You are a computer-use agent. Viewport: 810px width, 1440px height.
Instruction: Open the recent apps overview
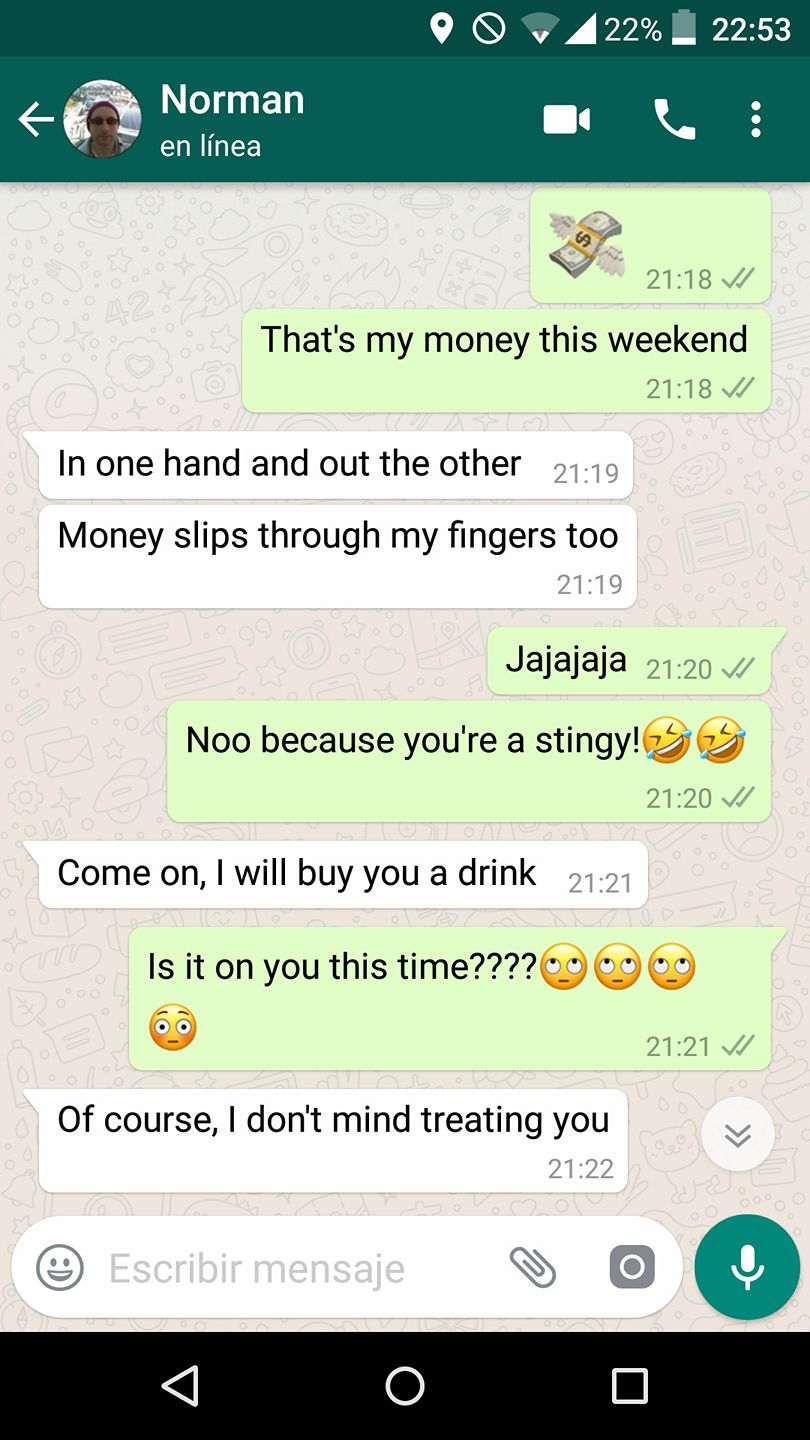[x=630, y=1387]
